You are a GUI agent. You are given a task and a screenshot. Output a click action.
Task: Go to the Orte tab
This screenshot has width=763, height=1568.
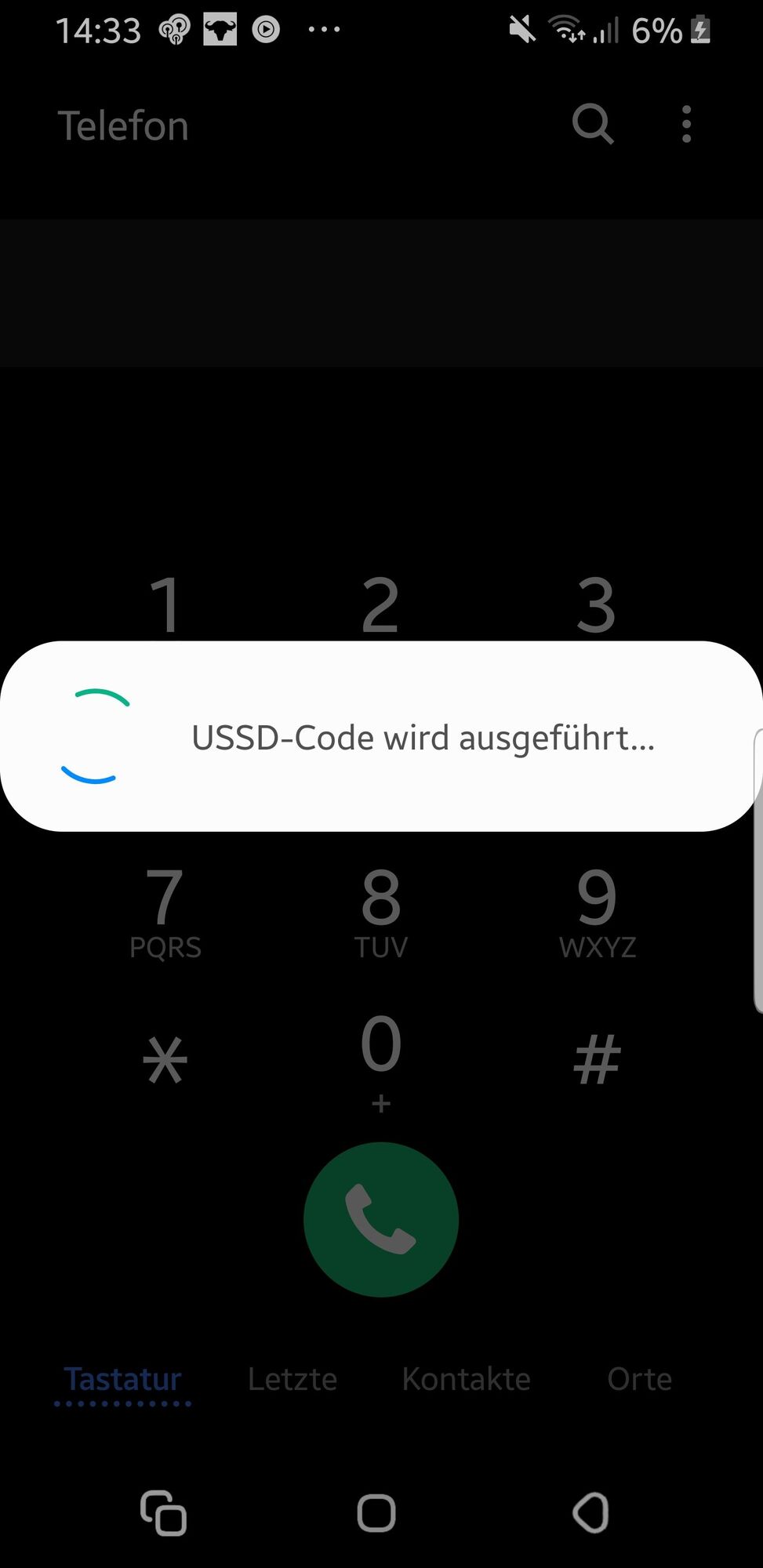tap(639, 1379)
